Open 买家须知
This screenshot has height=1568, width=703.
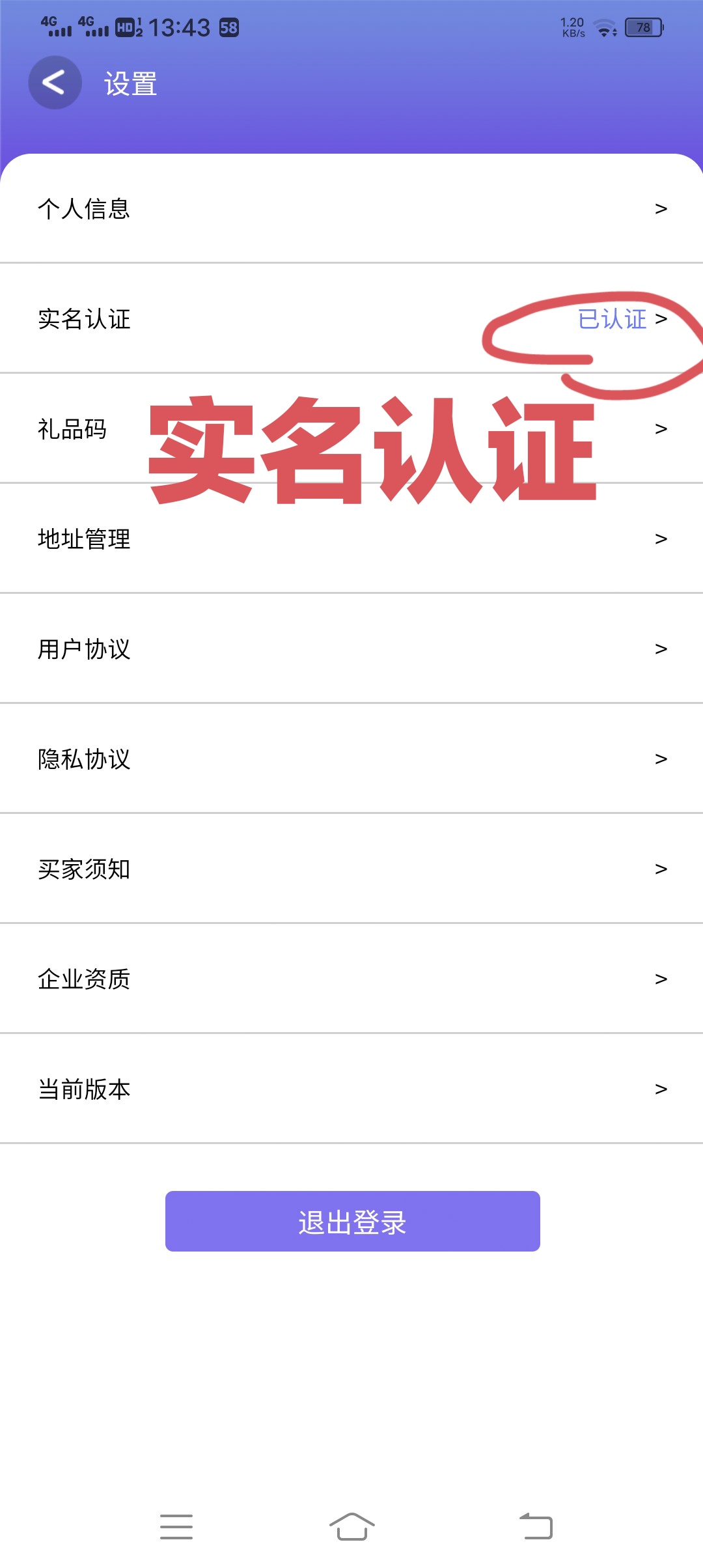pos(351,869)
